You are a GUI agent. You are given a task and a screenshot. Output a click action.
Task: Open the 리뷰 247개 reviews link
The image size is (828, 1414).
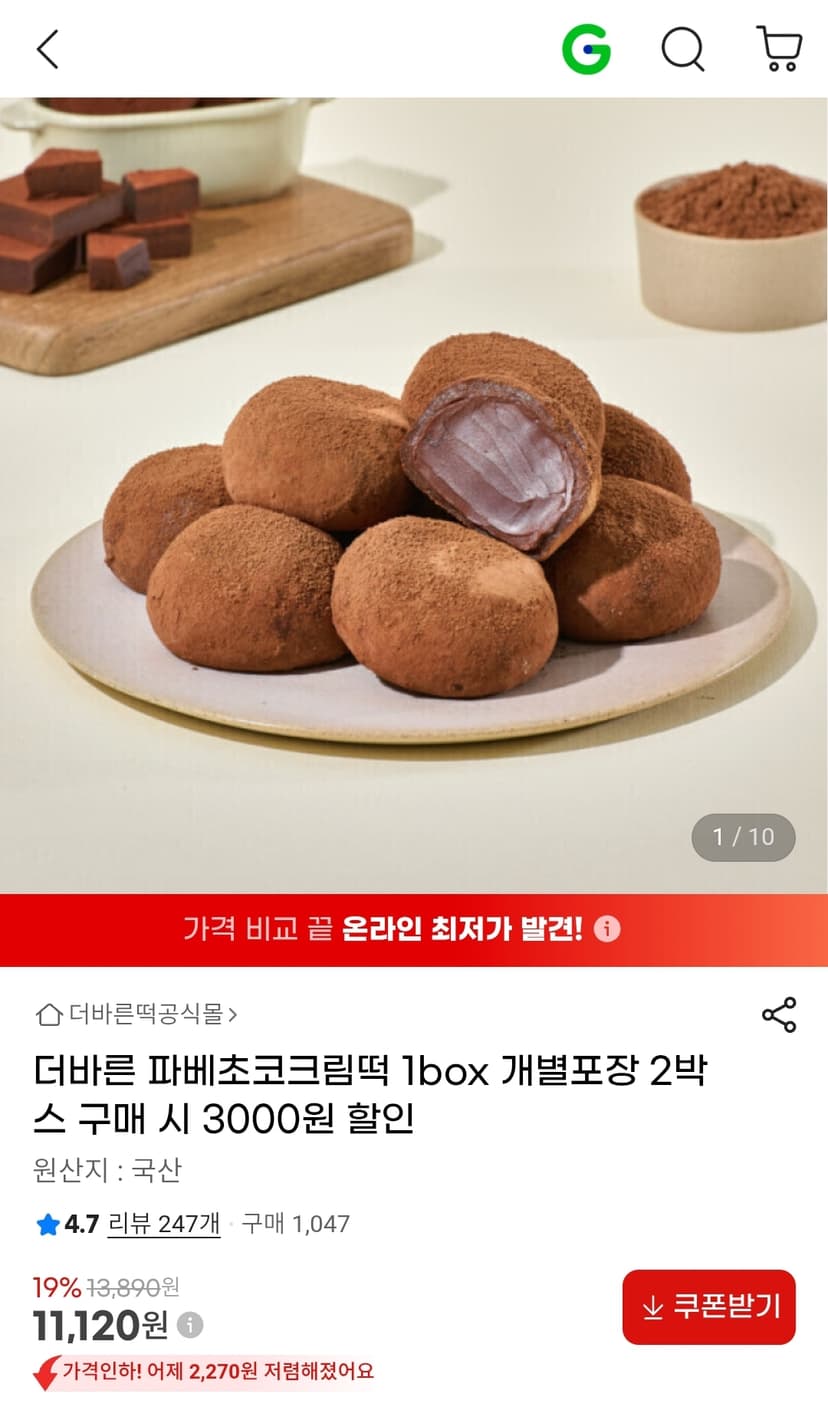coord(164,1223)
